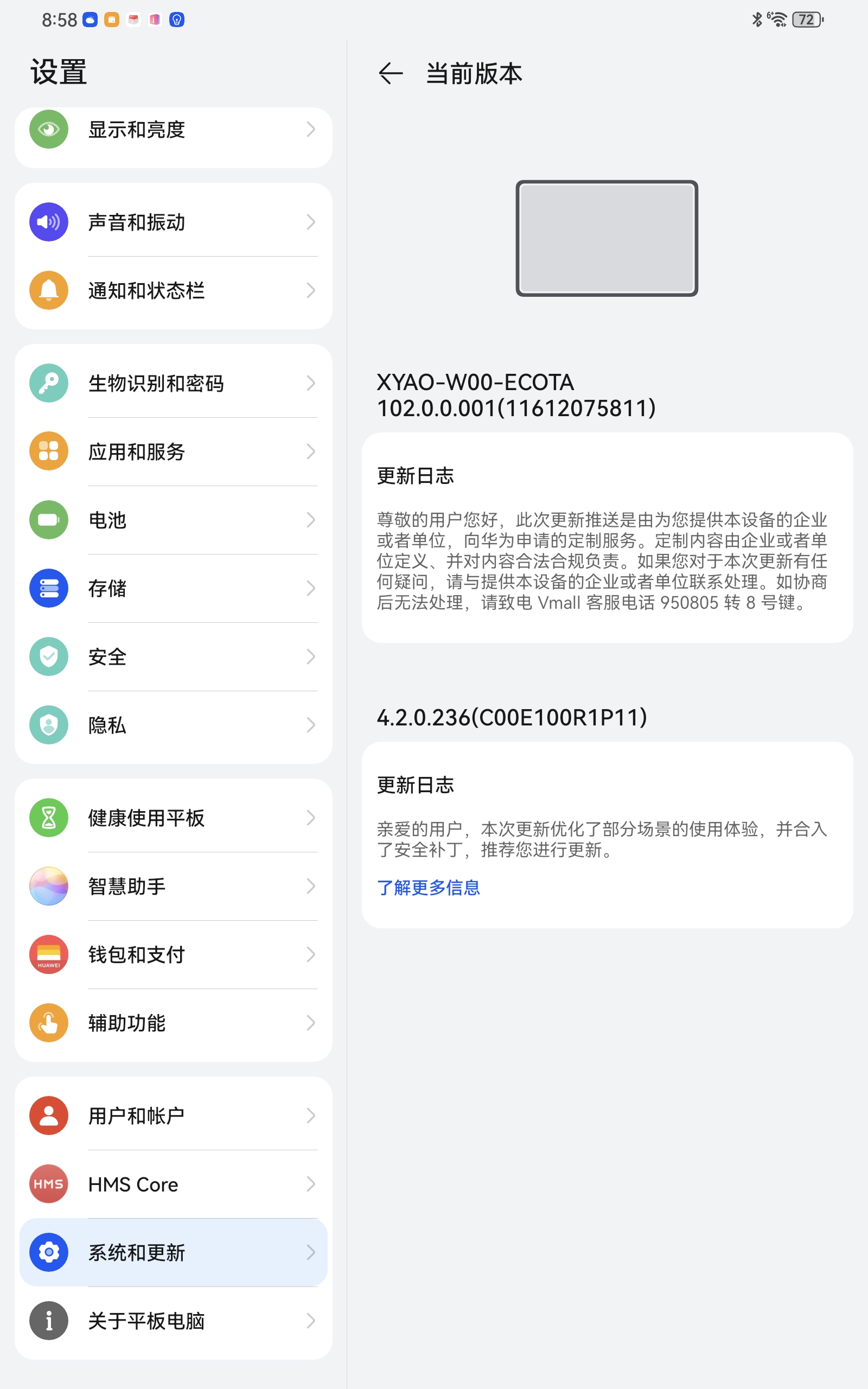Open 隐私 settings

click(174, 725)
